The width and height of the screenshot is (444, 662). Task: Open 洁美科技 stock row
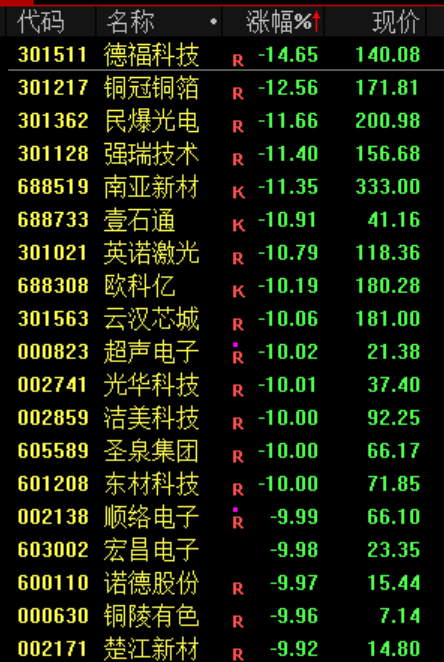click(222, 417)
